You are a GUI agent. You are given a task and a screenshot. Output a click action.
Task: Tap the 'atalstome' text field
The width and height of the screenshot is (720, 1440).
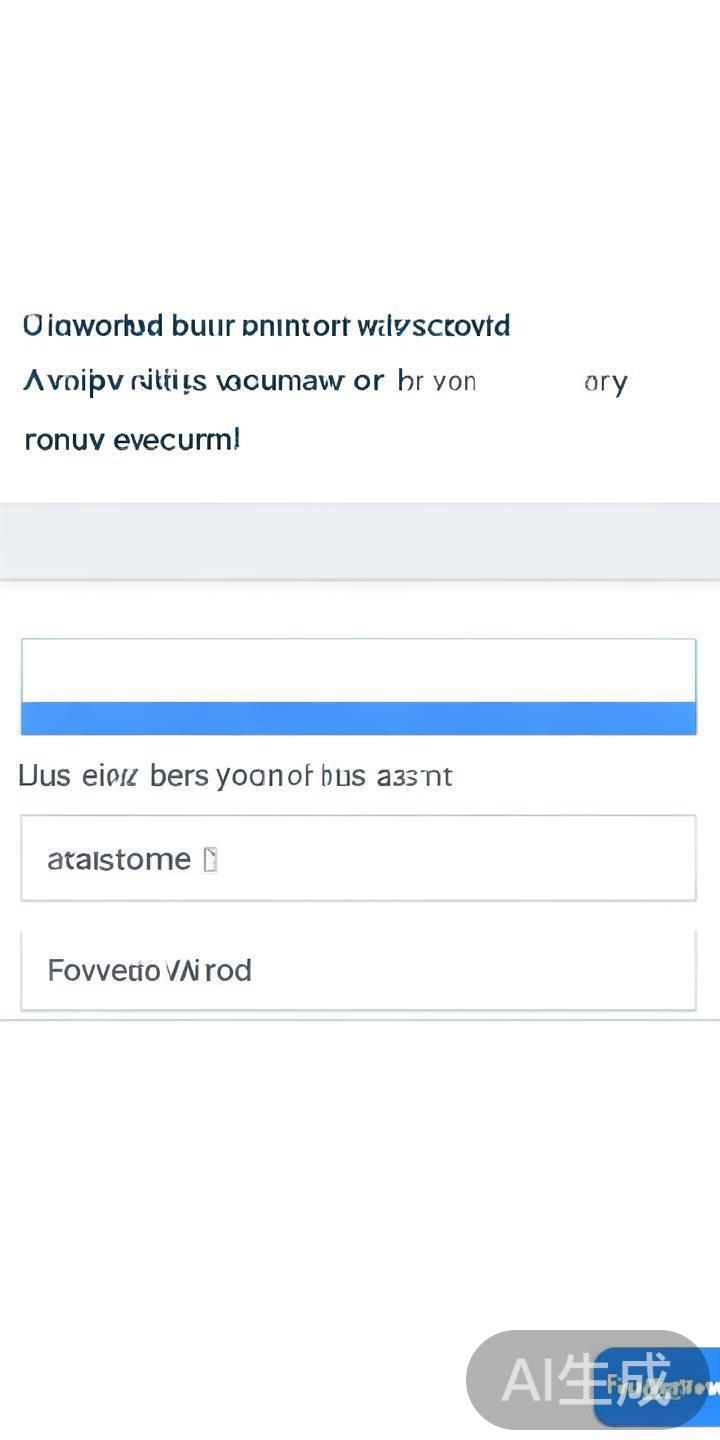(358, 858)
